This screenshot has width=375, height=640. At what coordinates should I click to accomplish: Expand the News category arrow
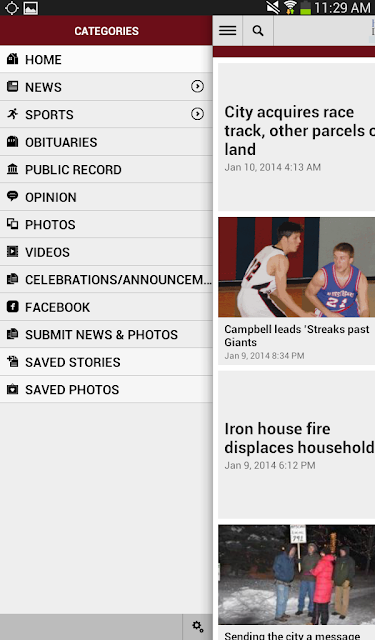197,87
